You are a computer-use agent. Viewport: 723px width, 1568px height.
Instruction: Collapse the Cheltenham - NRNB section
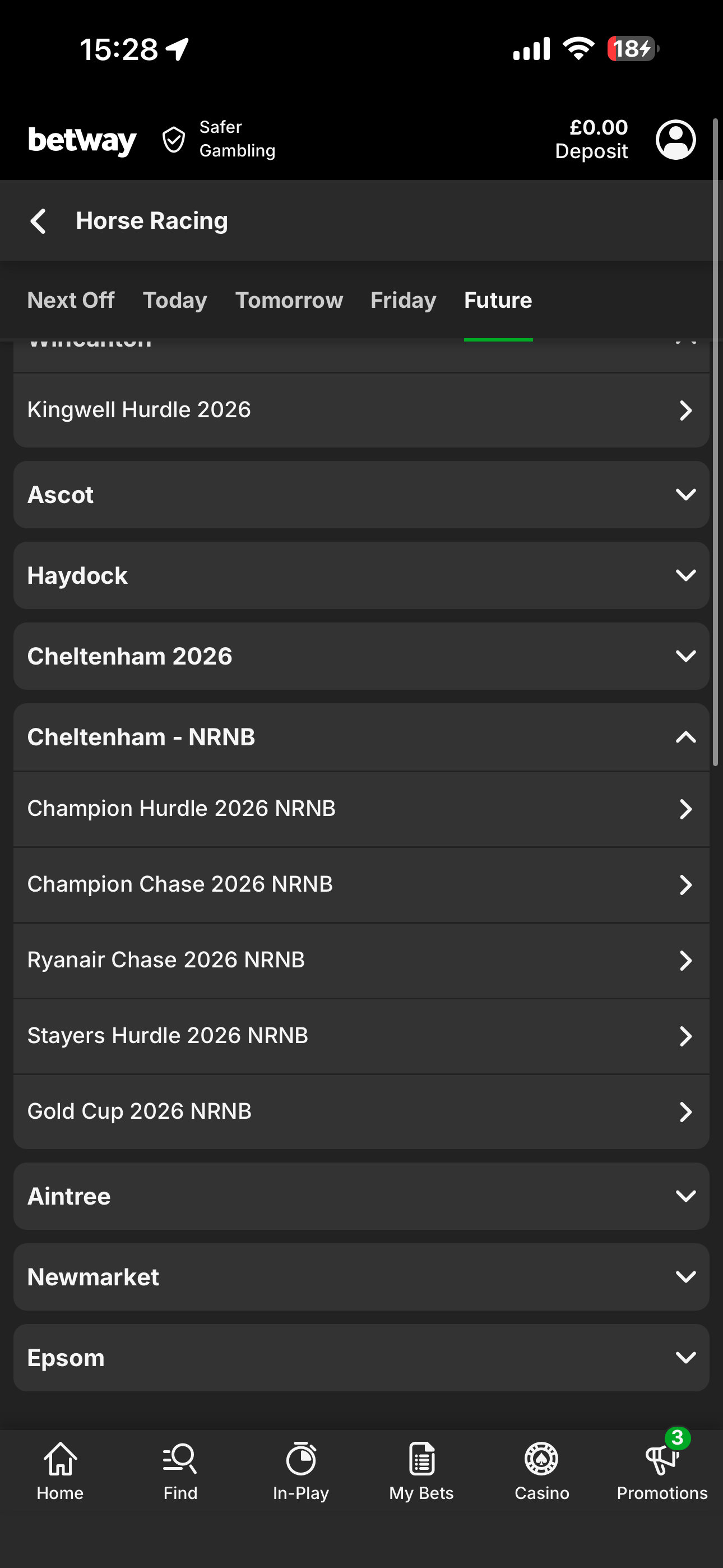pyautogui.click(x=687, y=737)
